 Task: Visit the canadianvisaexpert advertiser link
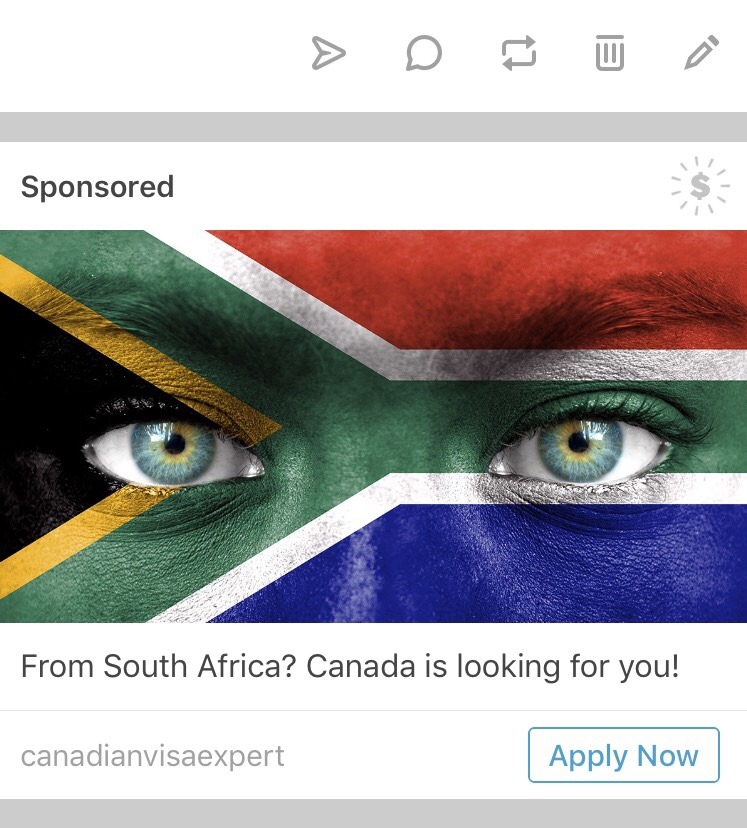(x=153, y=756)
